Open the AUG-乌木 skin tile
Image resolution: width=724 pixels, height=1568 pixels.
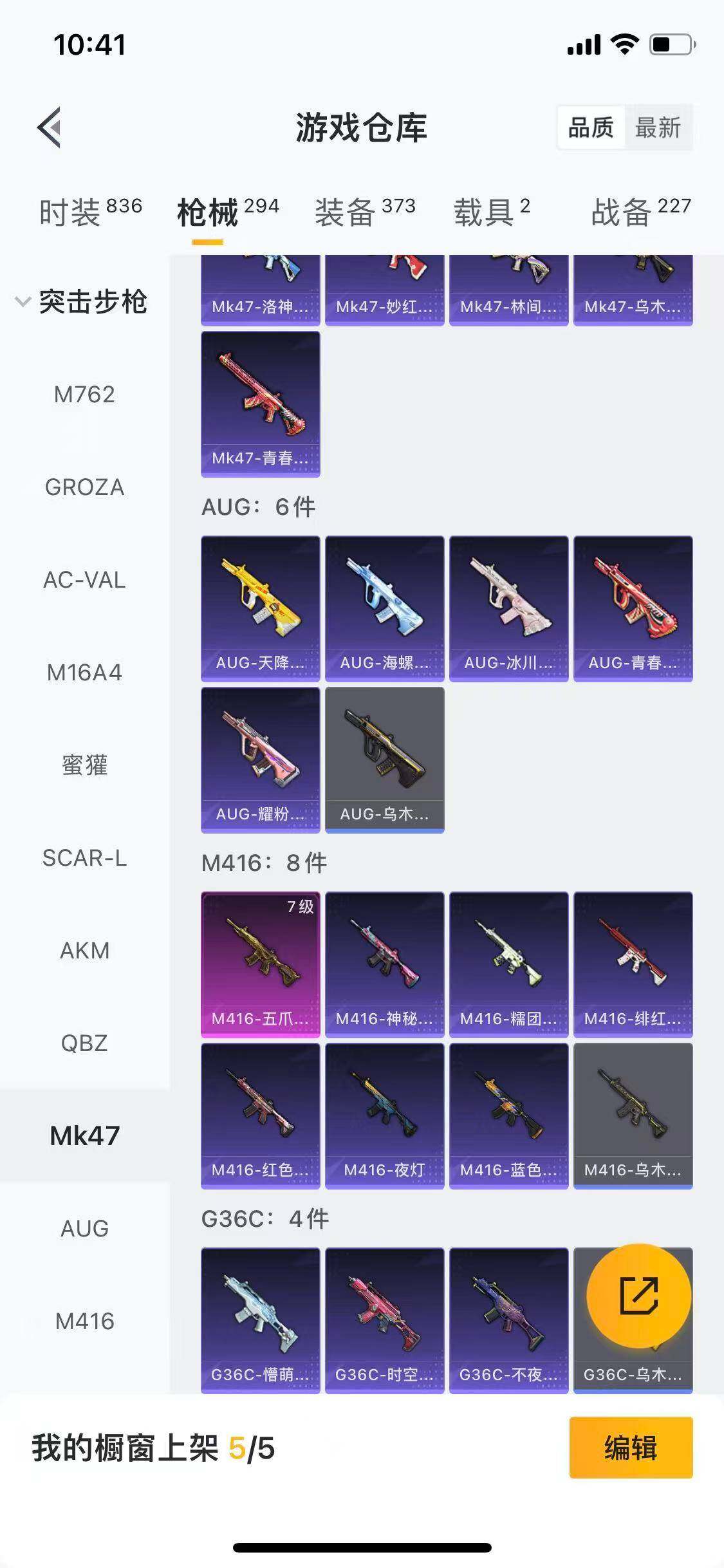(384, 760)
